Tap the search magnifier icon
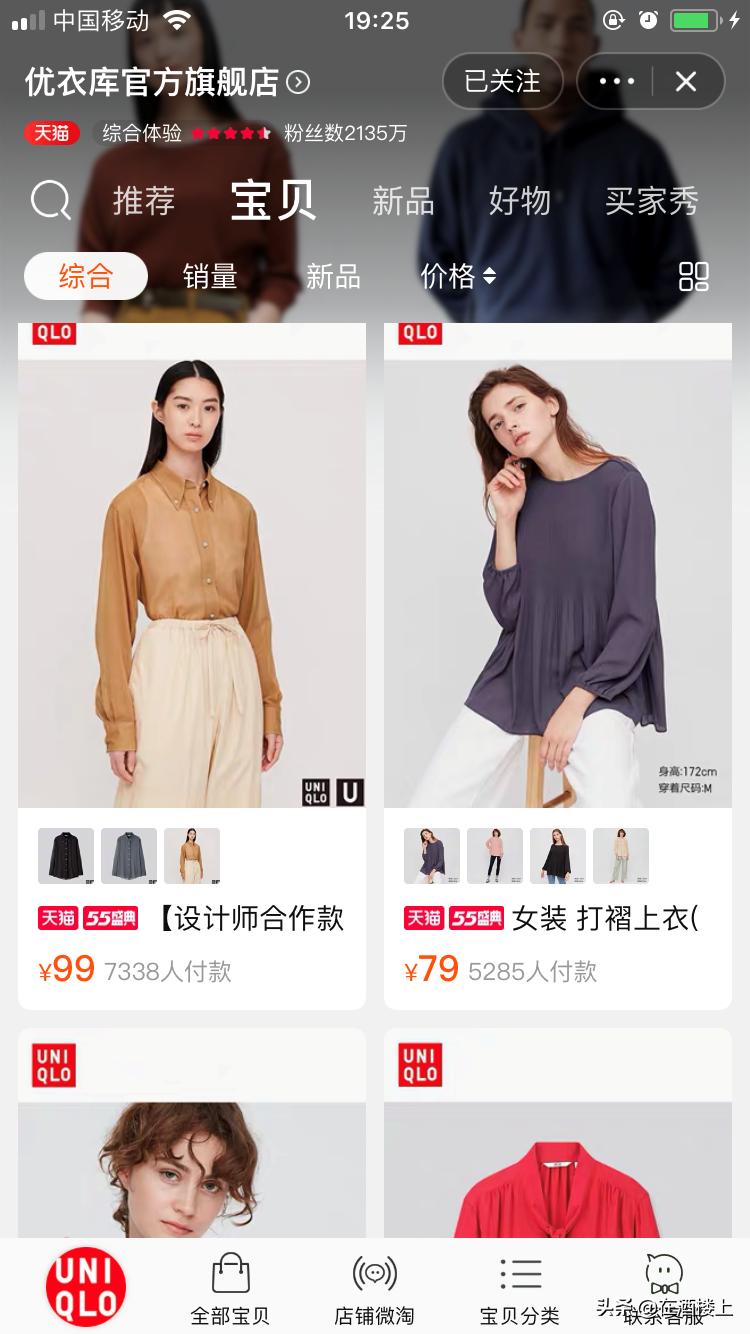The width and height of the screenshot is (750, 1334). tap(50, 200)
